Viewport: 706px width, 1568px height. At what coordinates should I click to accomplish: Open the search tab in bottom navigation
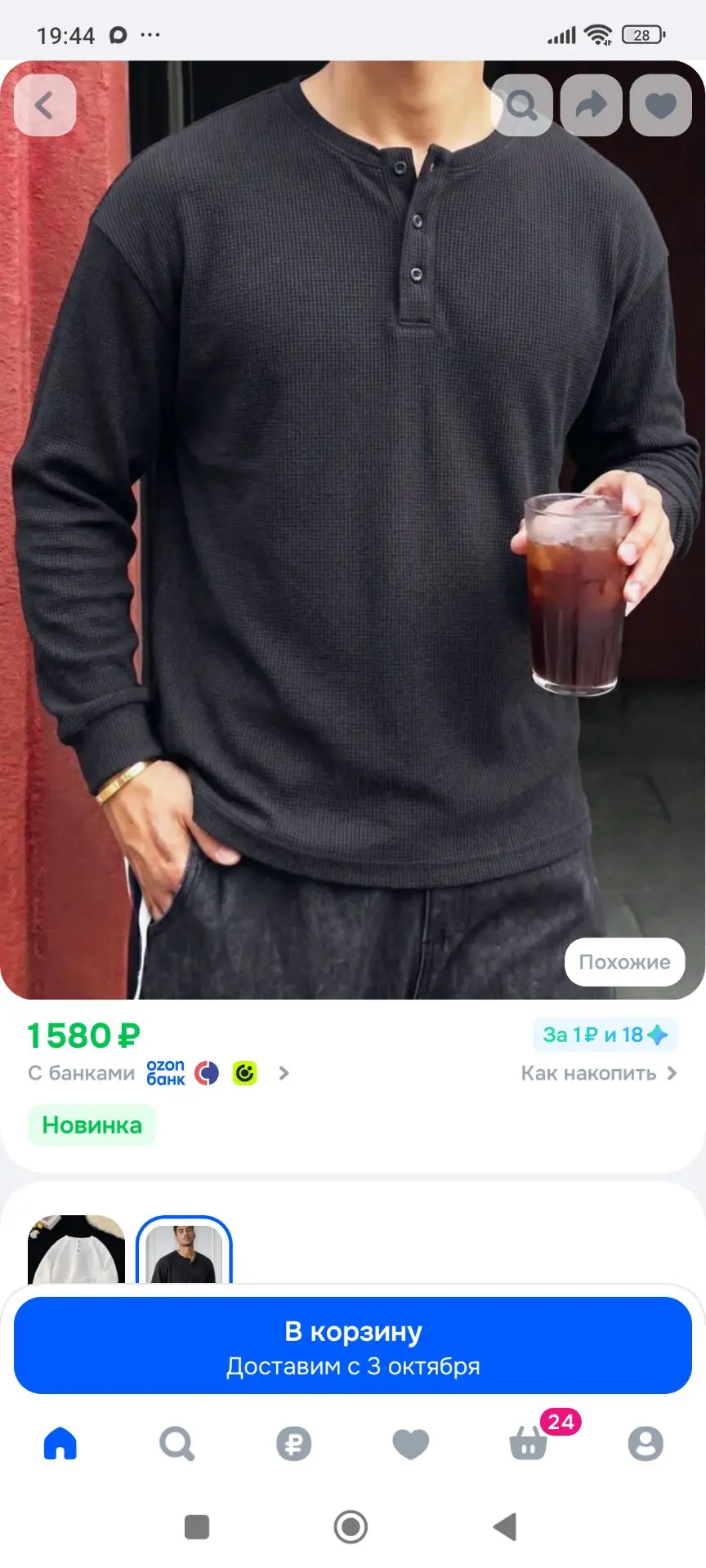coord(176,1443)
